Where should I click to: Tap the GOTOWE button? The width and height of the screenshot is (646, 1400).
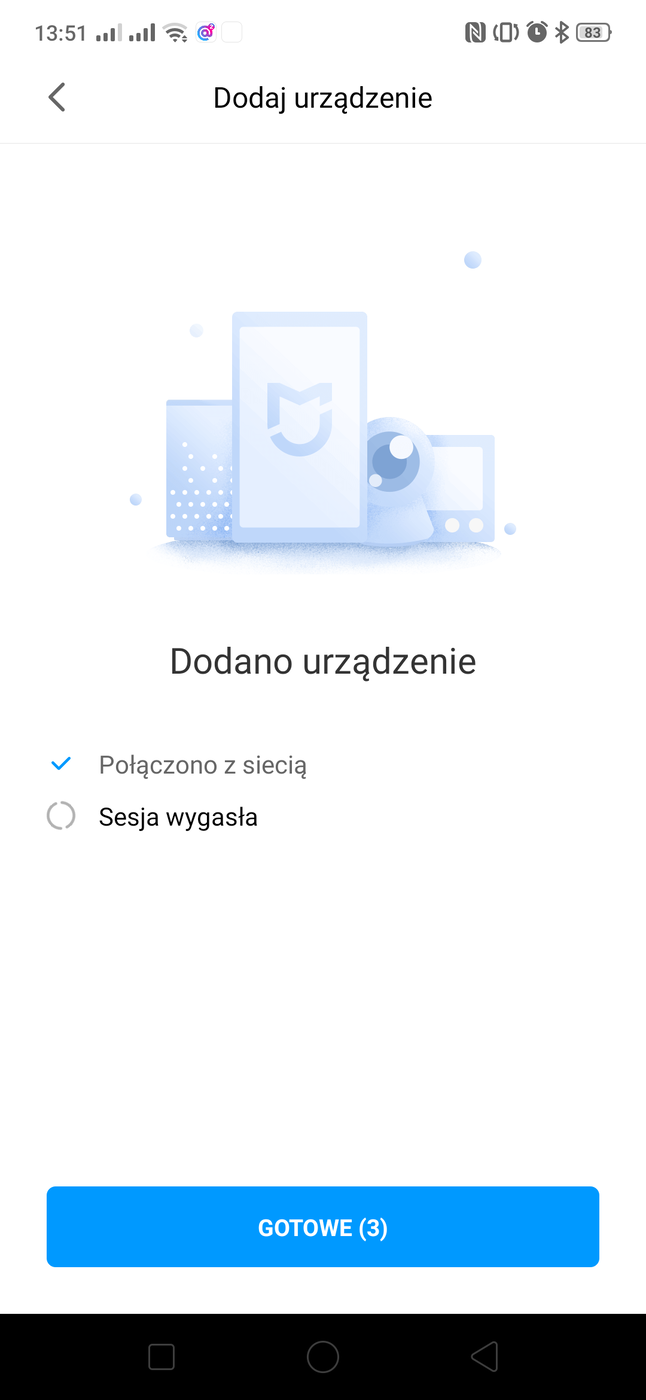(322, 1227)
